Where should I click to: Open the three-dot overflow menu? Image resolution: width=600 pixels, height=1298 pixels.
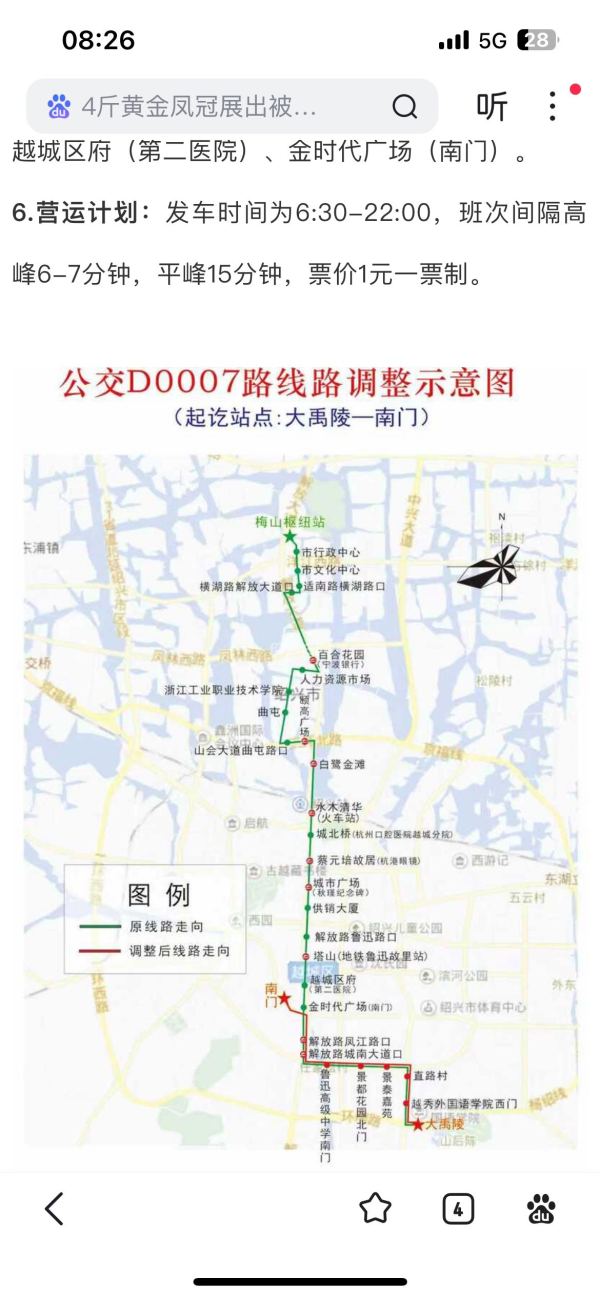coord(553,106)
